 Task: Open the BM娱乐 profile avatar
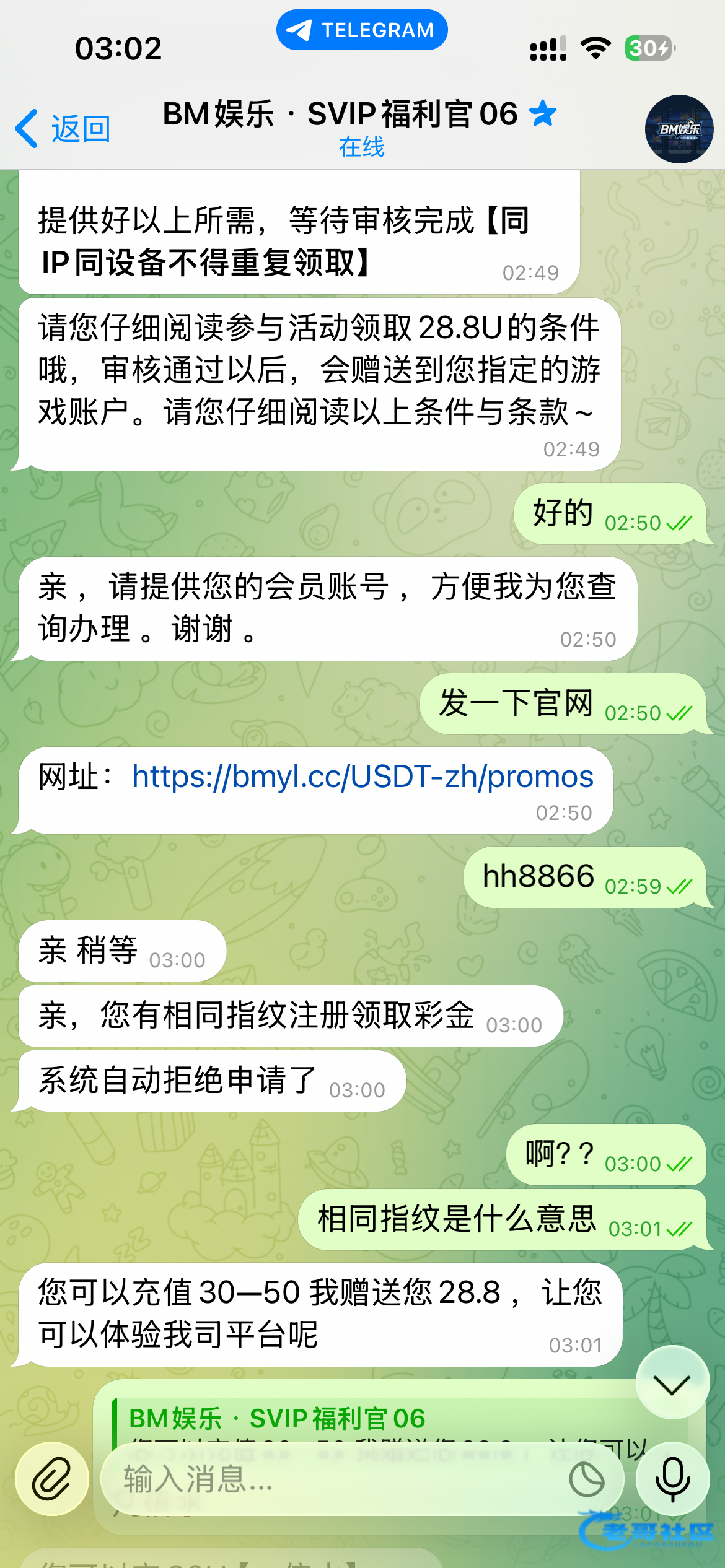679,129
